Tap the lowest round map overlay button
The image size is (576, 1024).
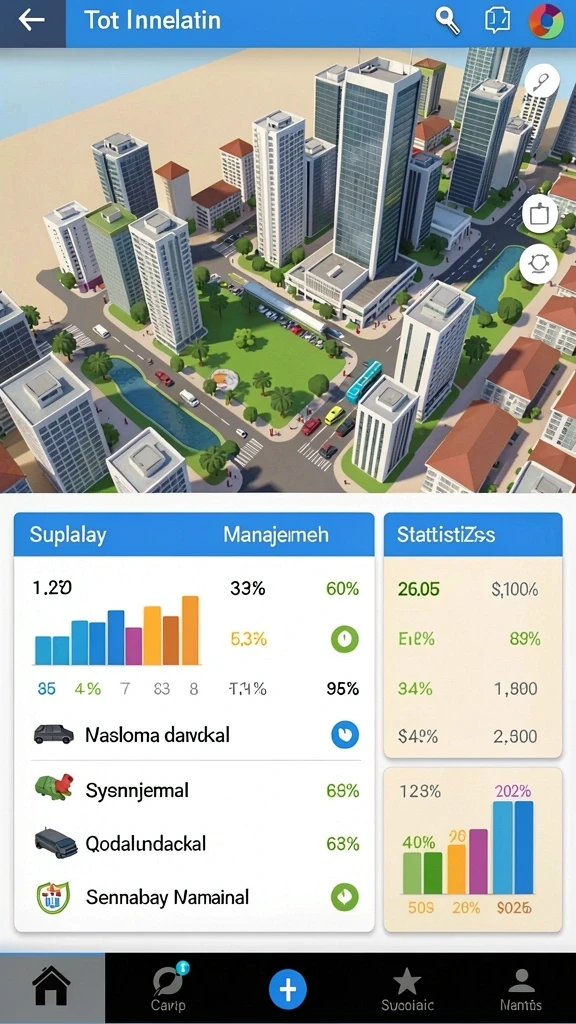click(539, 264)
